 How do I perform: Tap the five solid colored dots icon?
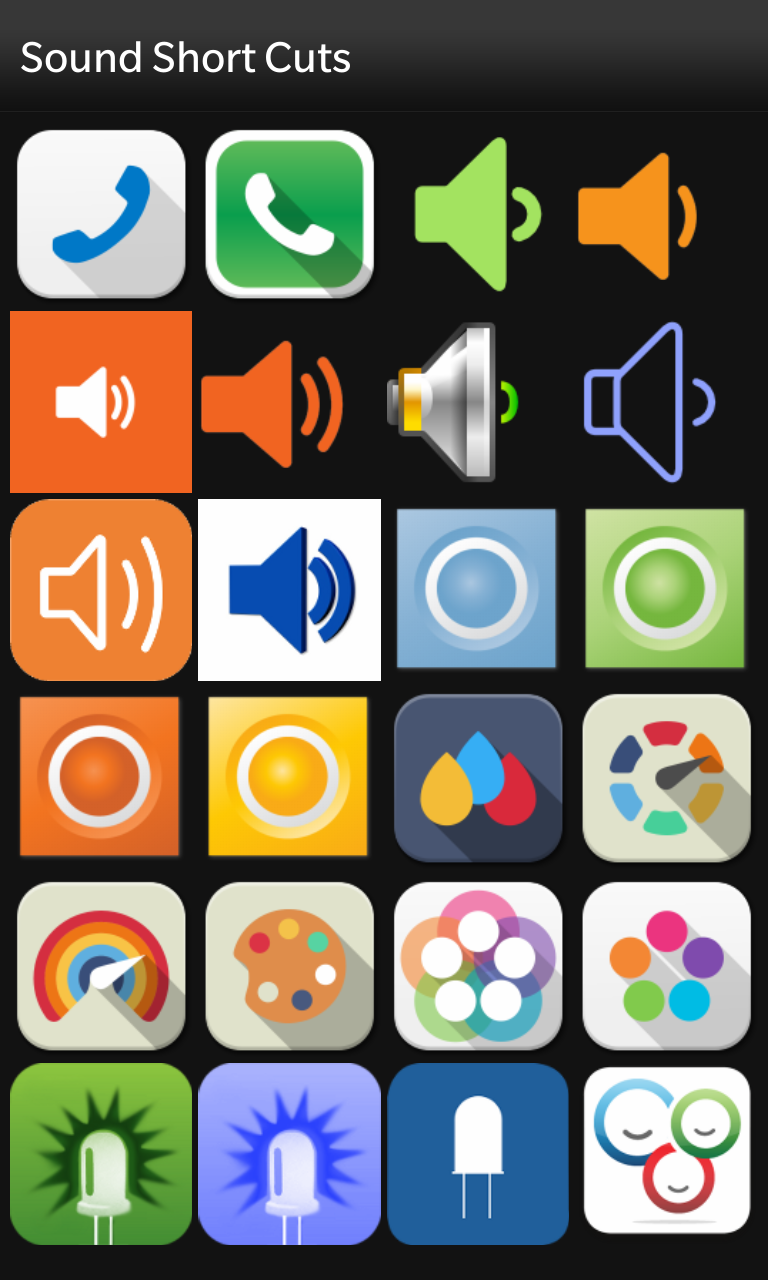[x=666, y=965]
